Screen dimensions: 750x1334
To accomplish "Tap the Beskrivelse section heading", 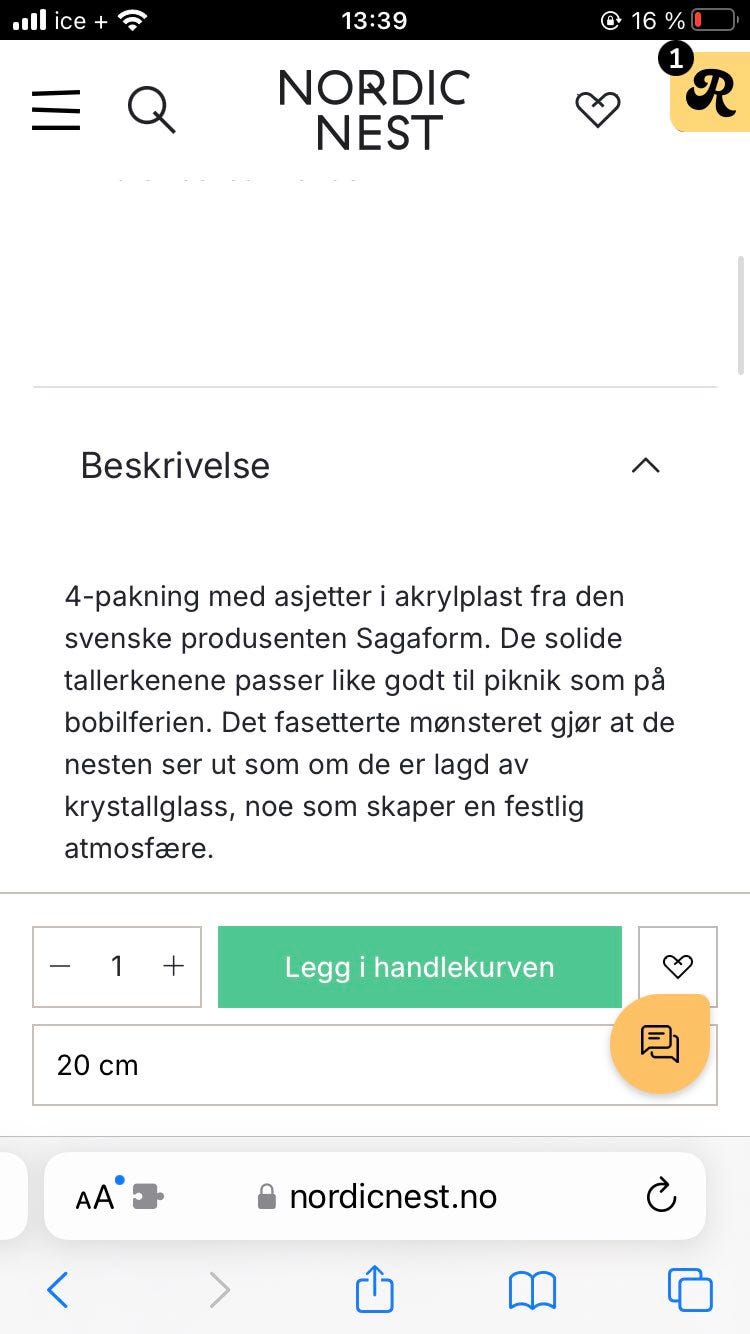I will tap(174, 466).
